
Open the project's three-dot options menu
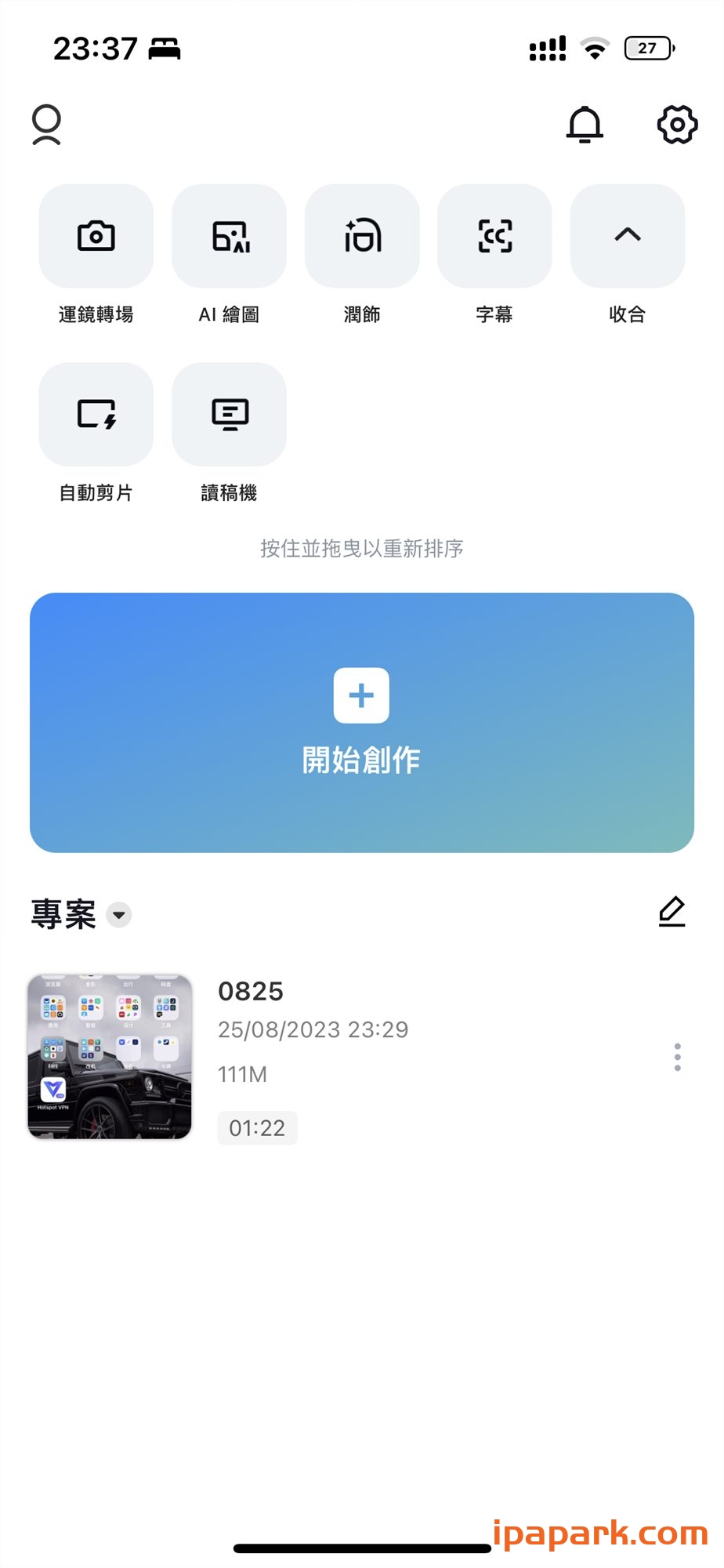coord(676,1056)
